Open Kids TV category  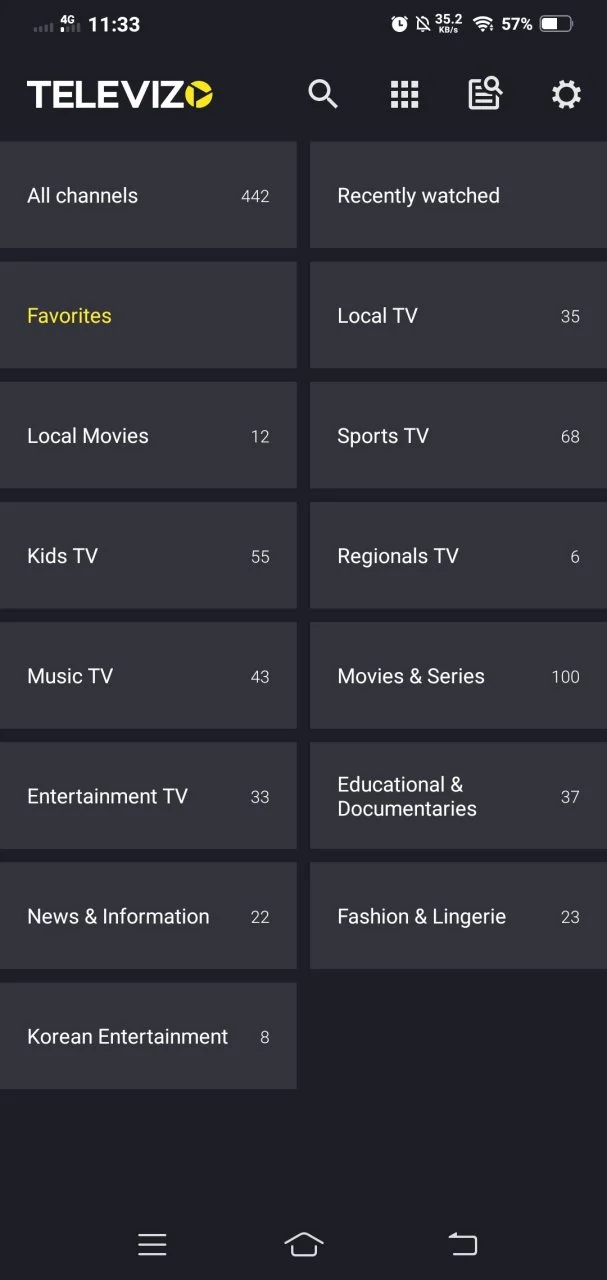(148, 555)
